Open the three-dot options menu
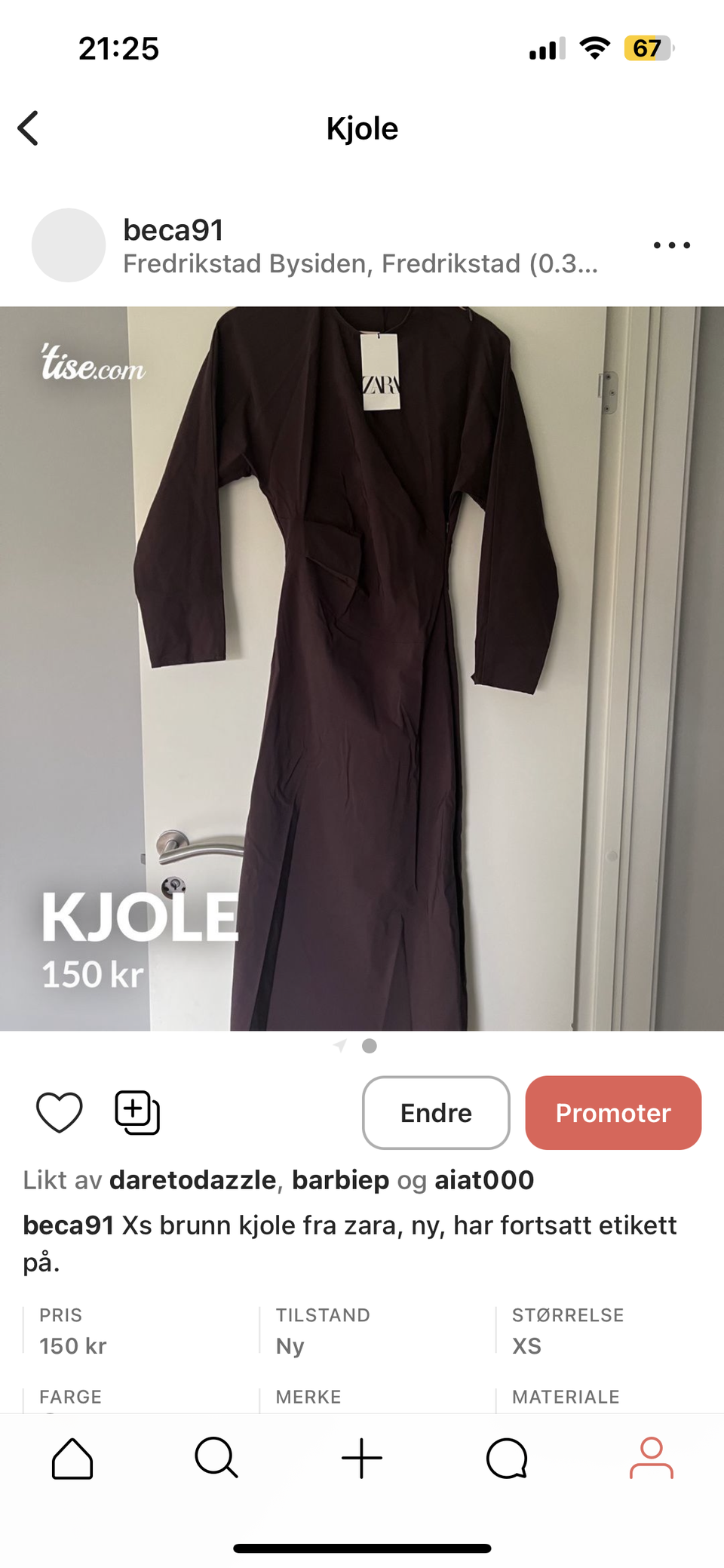This screenshot has width=724, height=1568. click(x=672, y=244)
